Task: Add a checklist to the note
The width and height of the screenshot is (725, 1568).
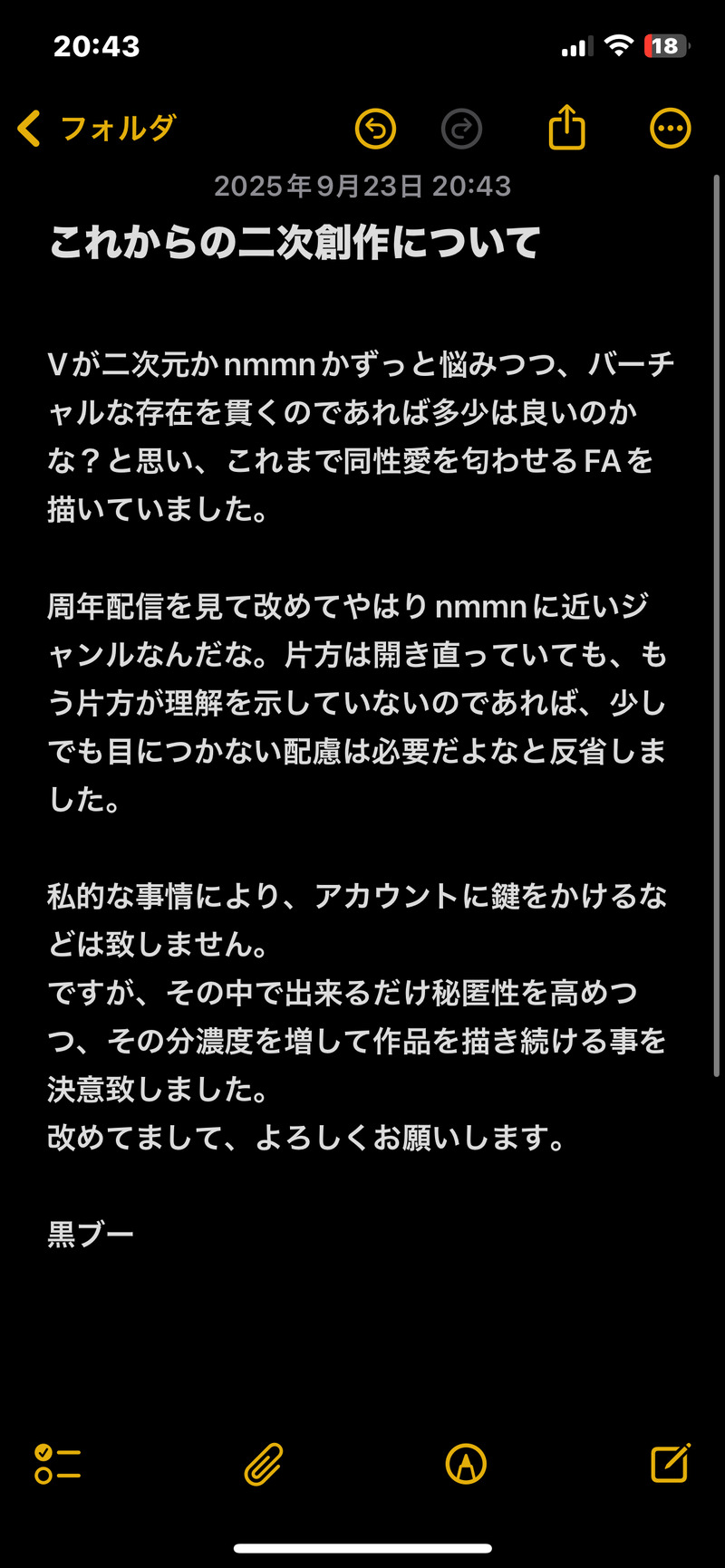Action: coord(58,1464)
